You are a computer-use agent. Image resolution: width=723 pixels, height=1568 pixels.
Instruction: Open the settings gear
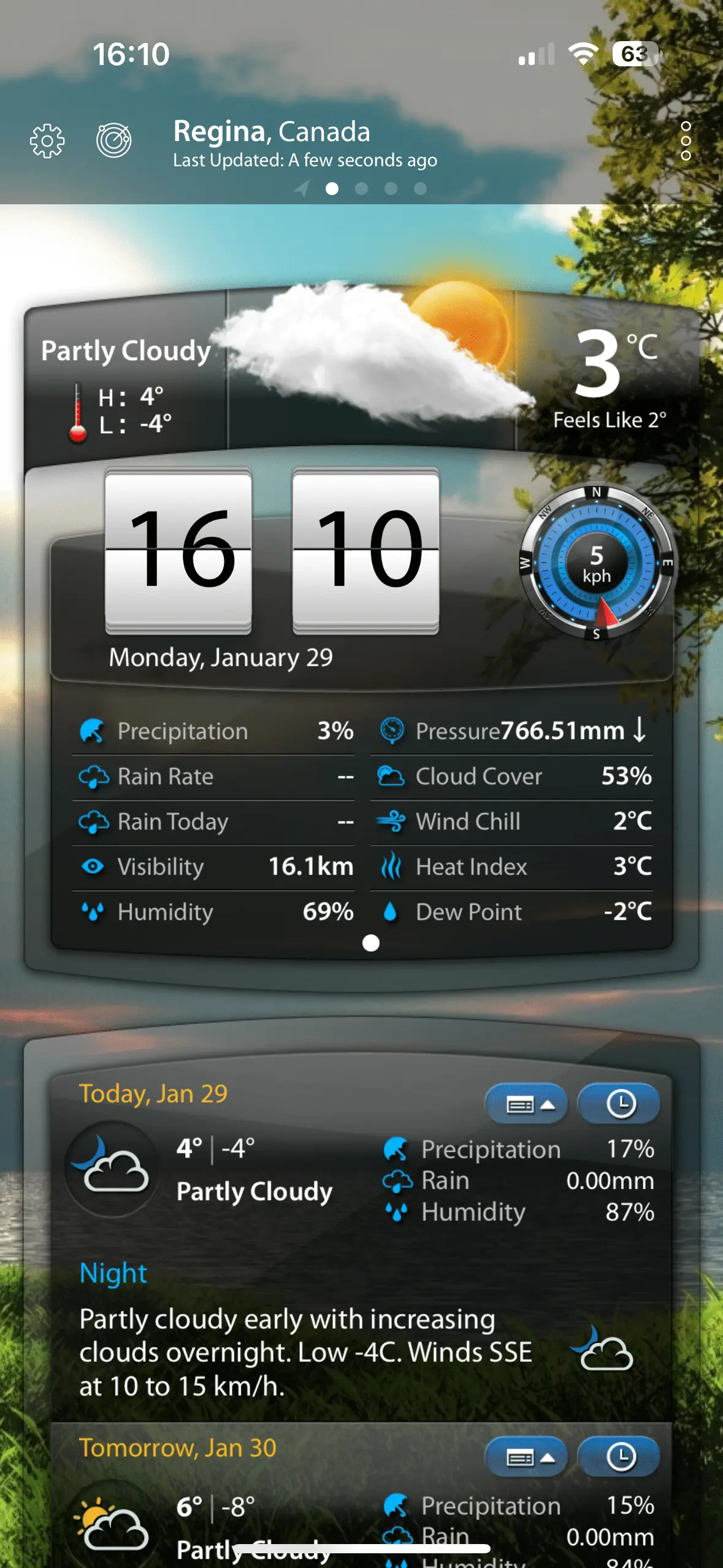click(x=47, y=142)
